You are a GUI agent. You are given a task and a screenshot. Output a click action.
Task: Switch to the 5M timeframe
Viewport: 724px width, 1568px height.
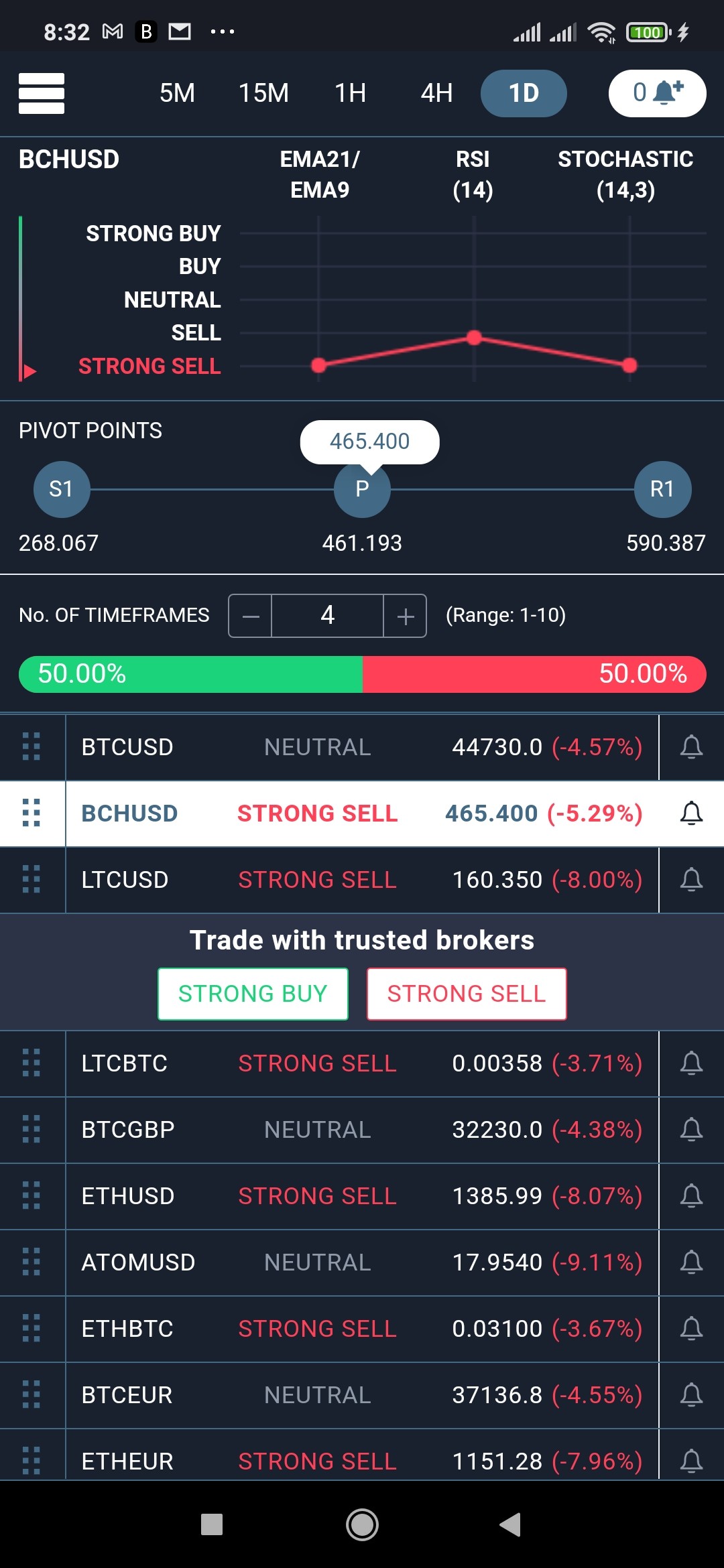point(178,93)
